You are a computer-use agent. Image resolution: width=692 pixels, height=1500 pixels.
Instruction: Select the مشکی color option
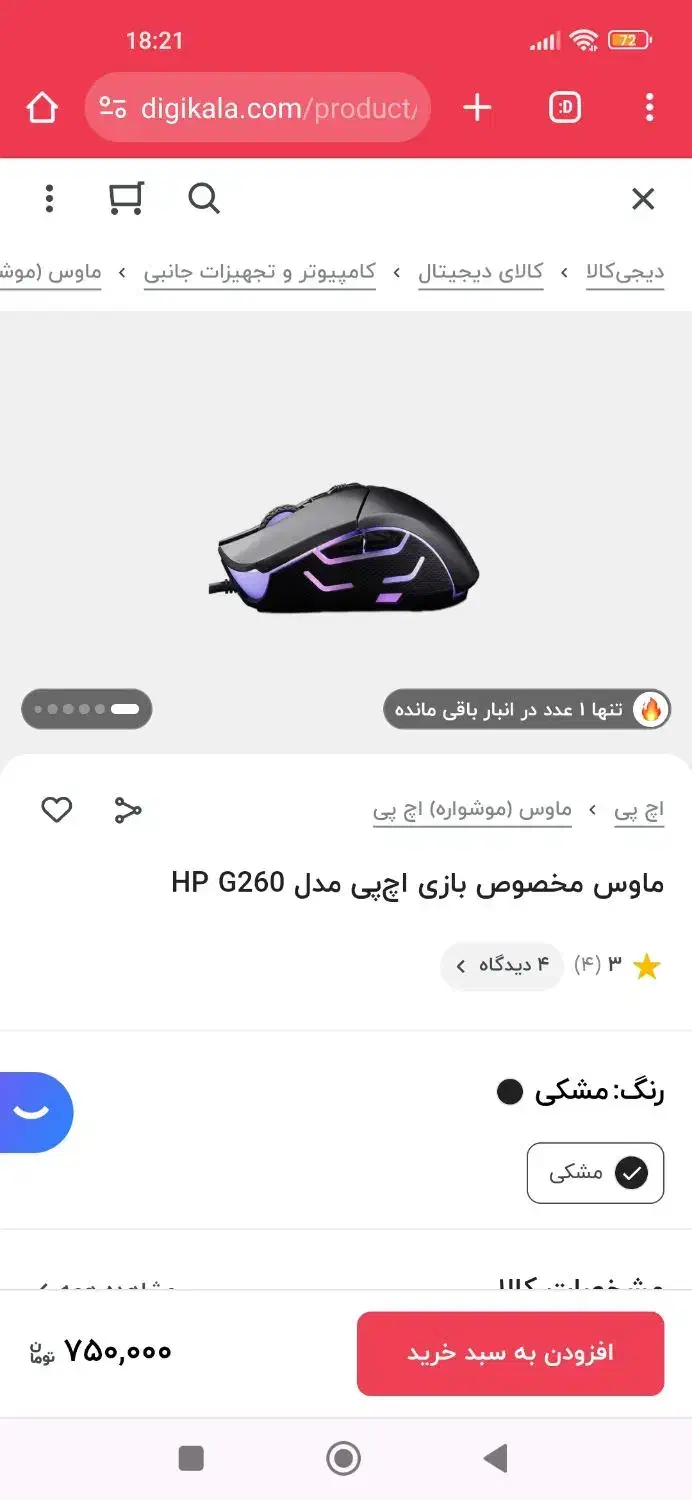click(596, 1173)
